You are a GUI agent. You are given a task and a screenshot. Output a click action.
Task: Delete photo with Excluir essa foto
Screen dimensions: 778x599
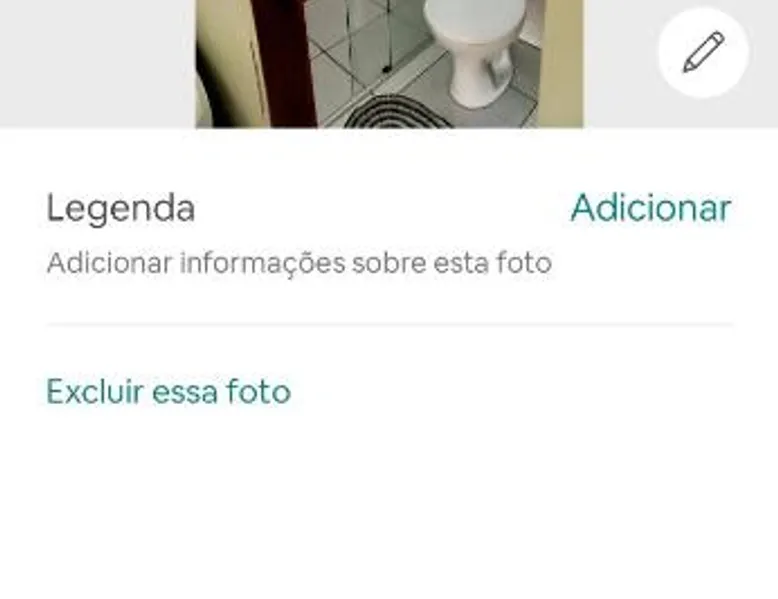coord(168,391)
